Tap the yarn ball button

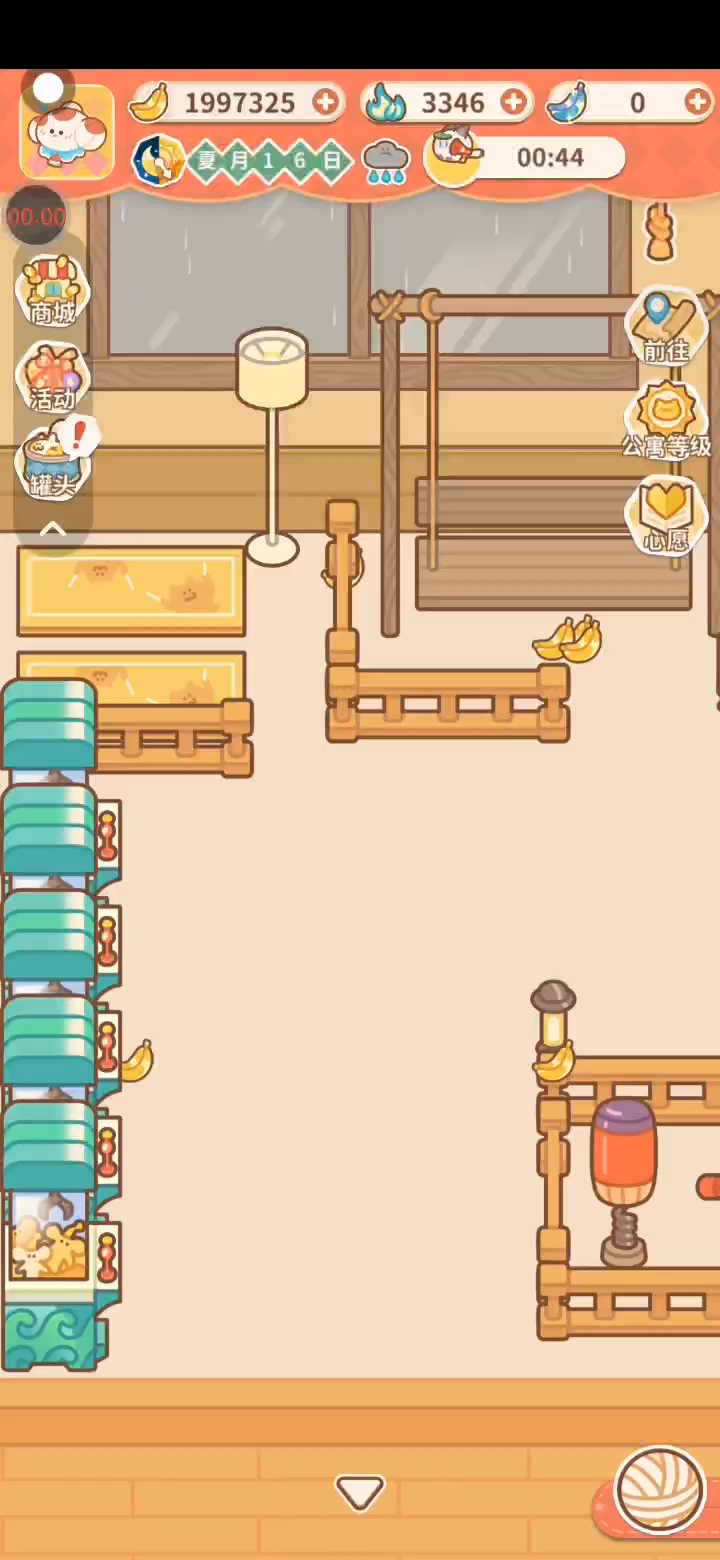click(x=659, y=1489)
